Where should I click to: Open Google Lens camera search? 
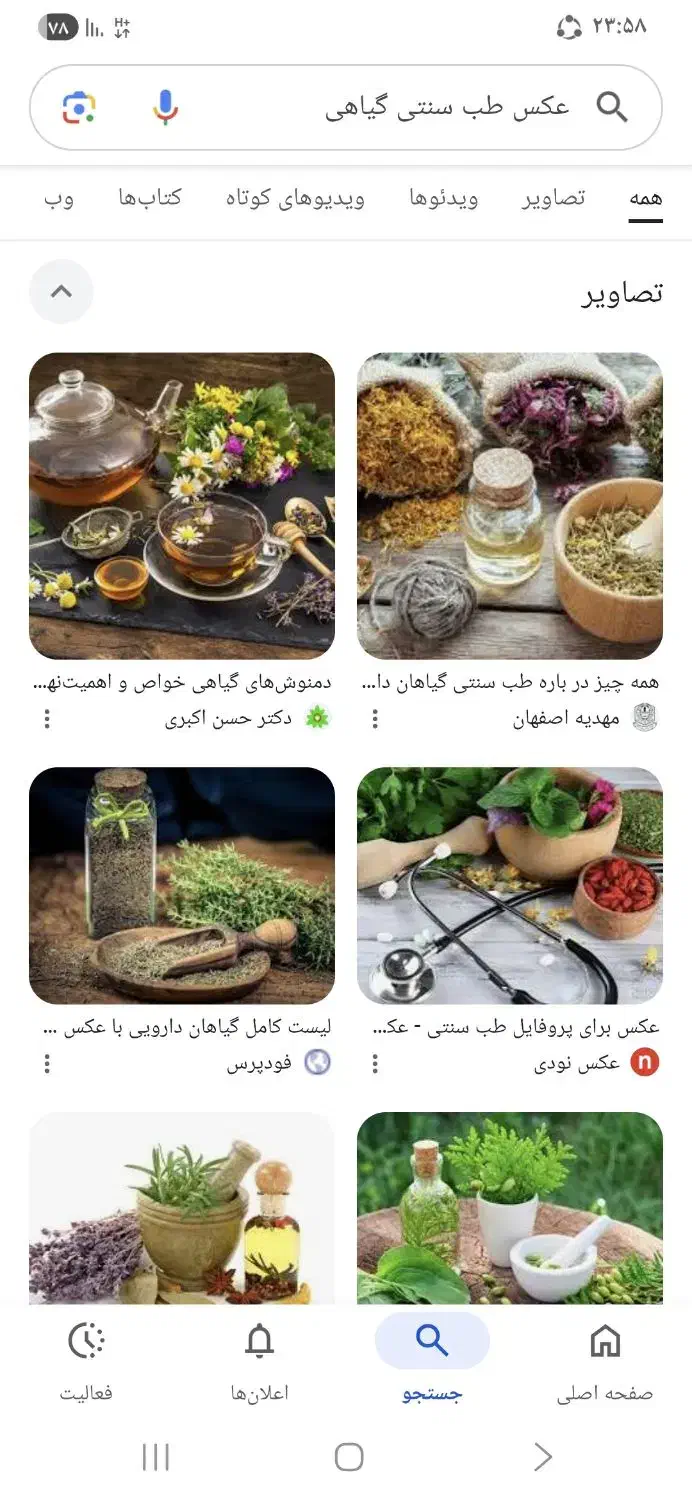79,107
